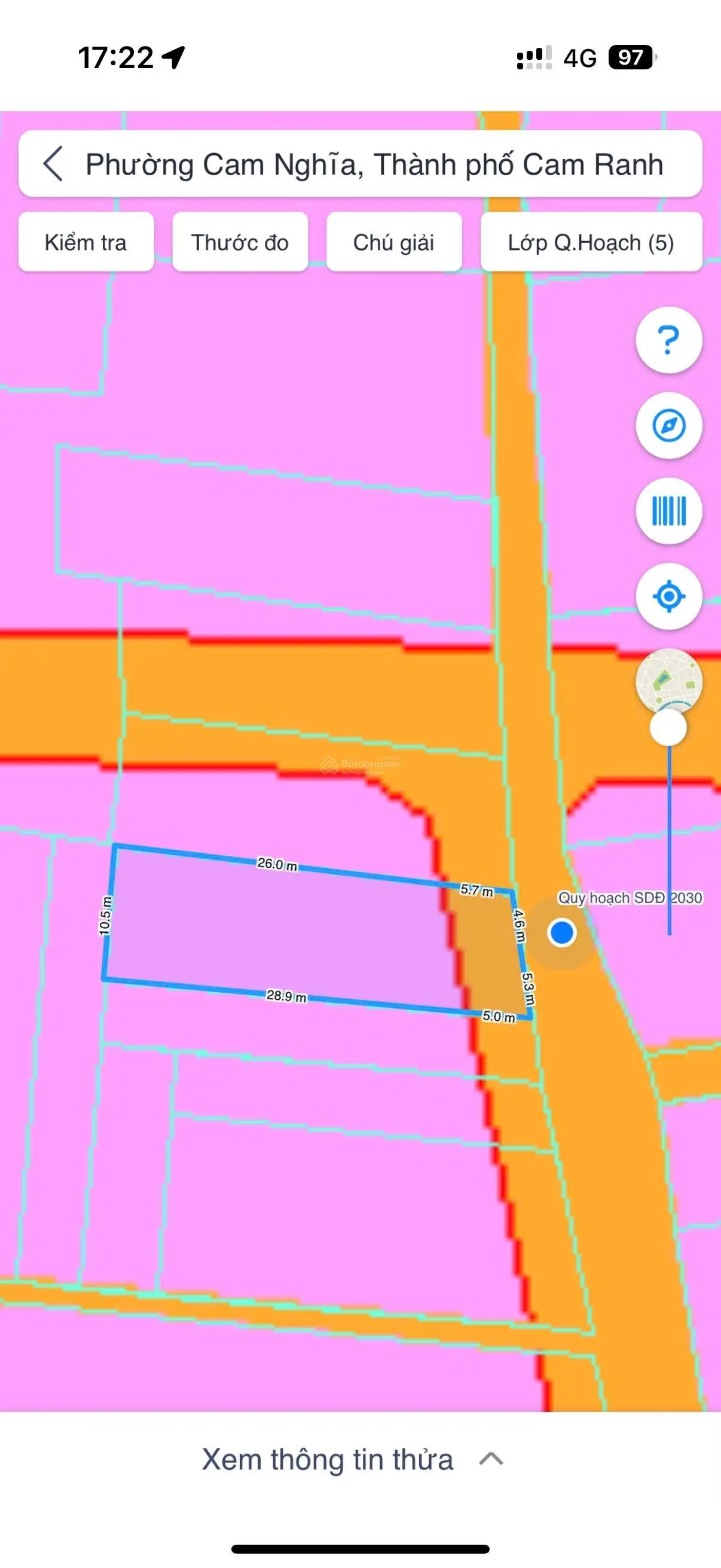Expand Xem thông tin thửa panel
721x1568 pixels.
point(353,1460)
